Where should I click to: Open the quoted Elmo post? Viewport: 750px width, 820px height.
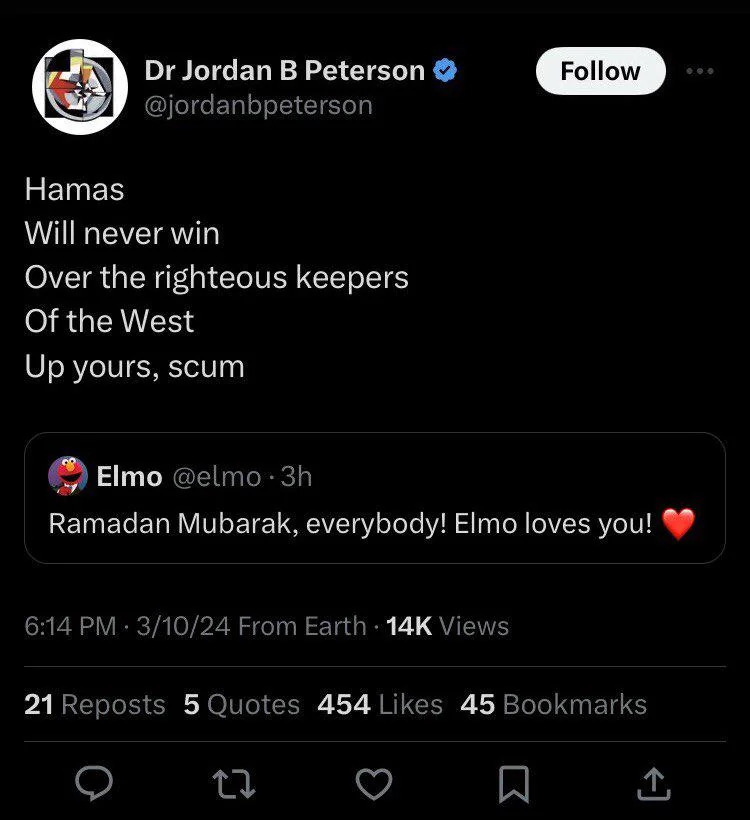pyautogui.click(x=374, y=498)
